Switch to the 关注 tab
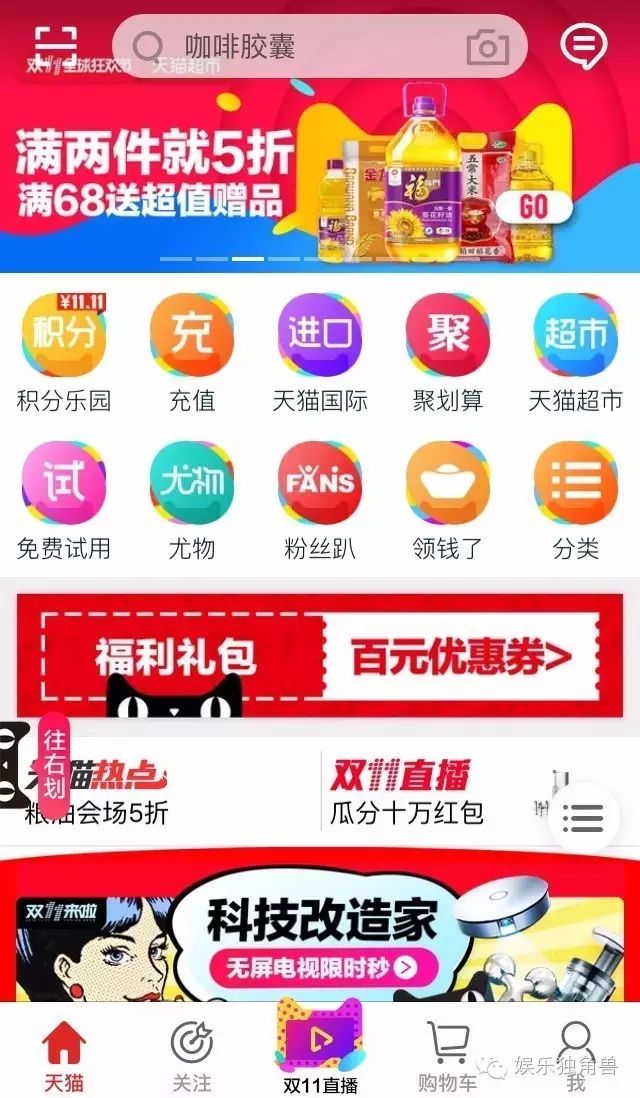 tap(191, 1055)
